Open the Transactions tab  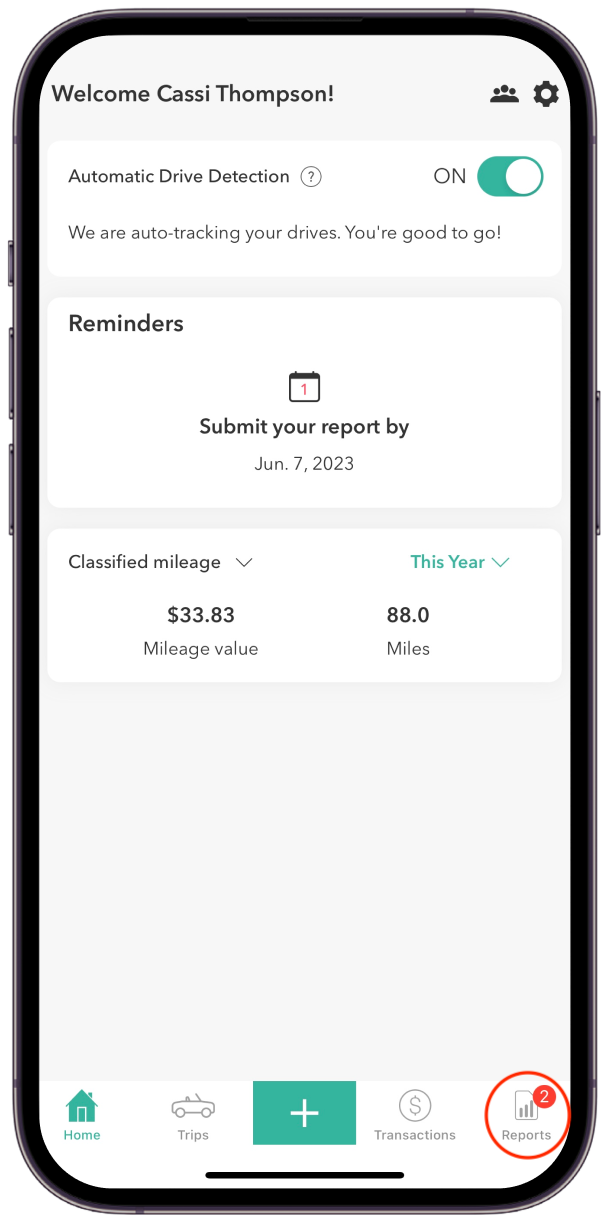415,1115
